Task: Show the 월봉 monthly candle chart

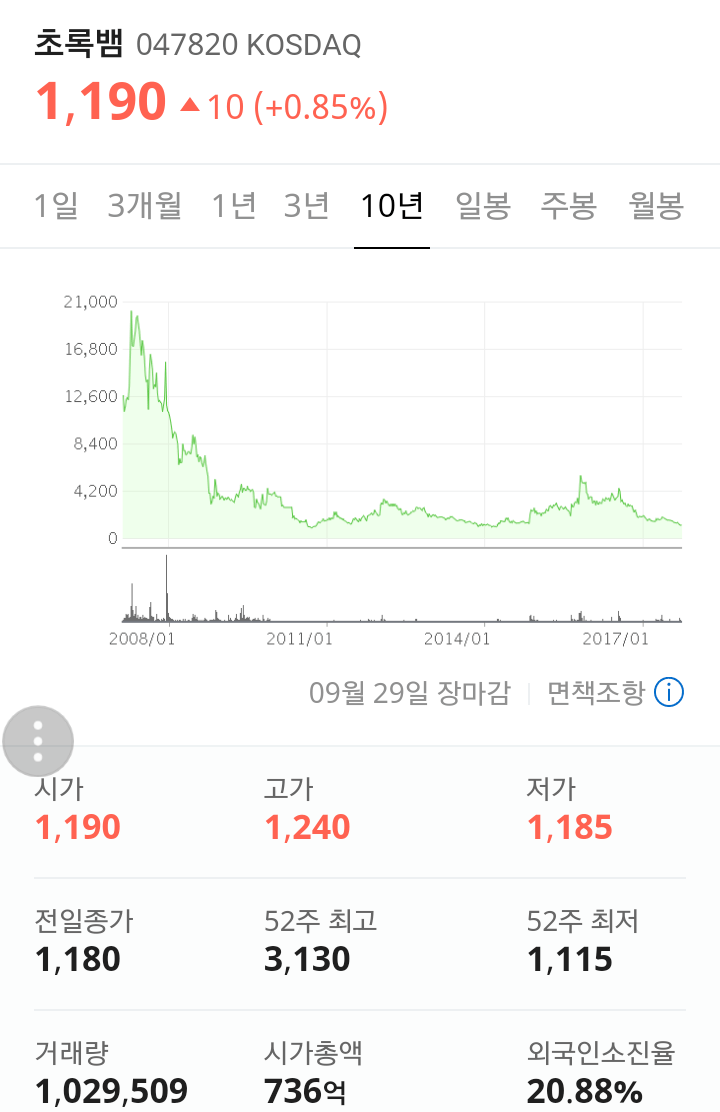Action: [656, 206]
